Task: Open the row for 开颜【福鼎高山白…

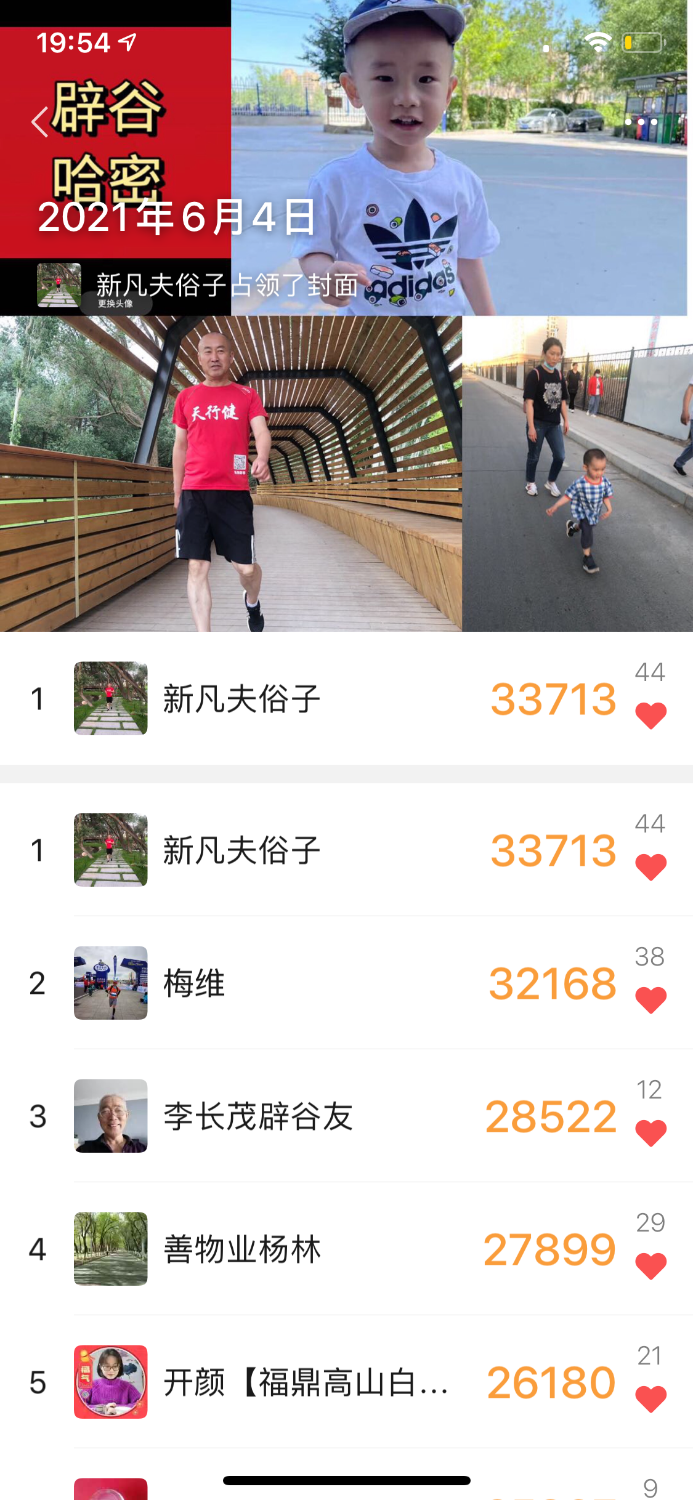Action: [300, 1383]
